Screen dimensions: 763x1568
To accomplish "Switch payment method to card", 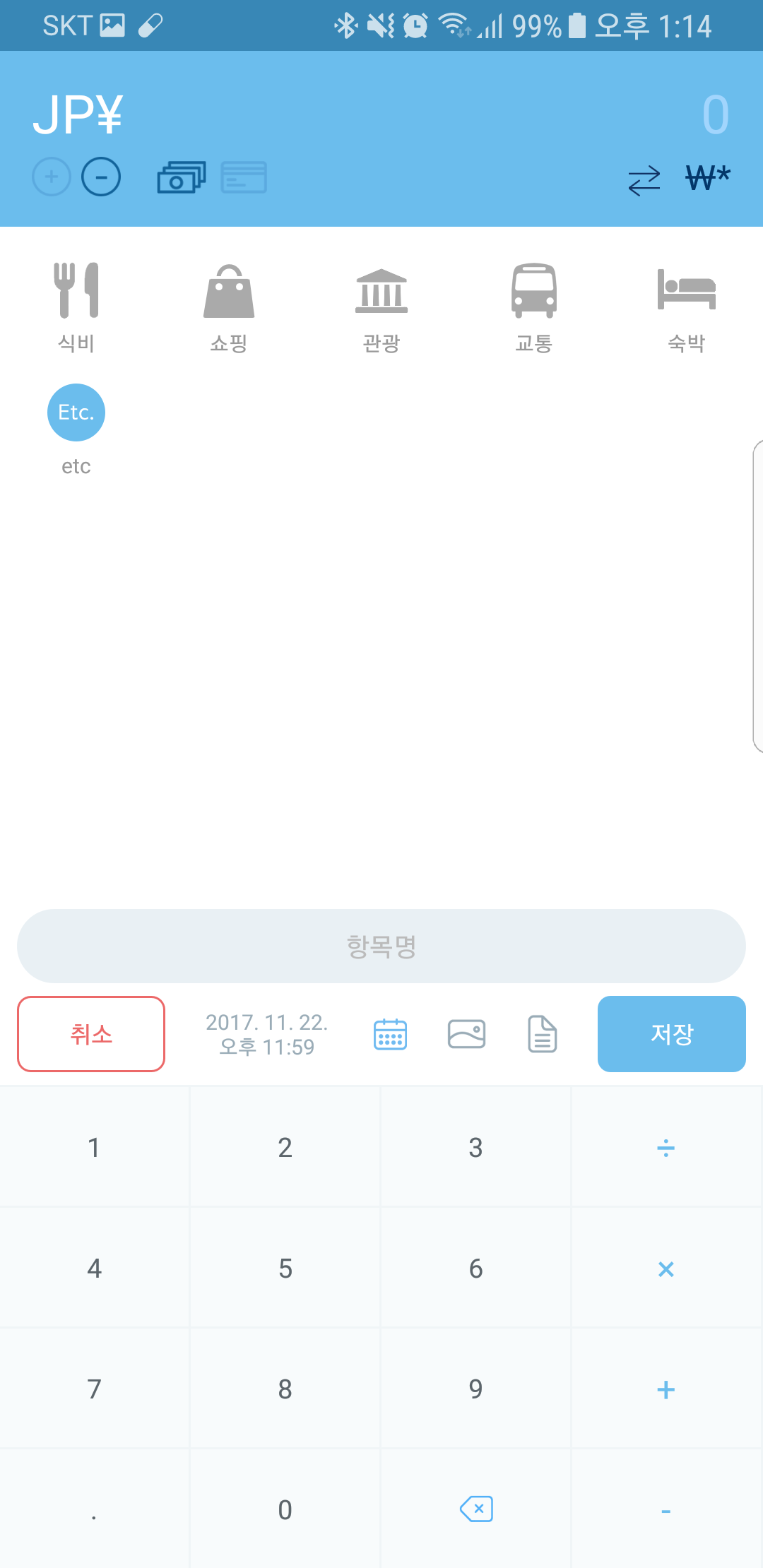I will (244, 177).
